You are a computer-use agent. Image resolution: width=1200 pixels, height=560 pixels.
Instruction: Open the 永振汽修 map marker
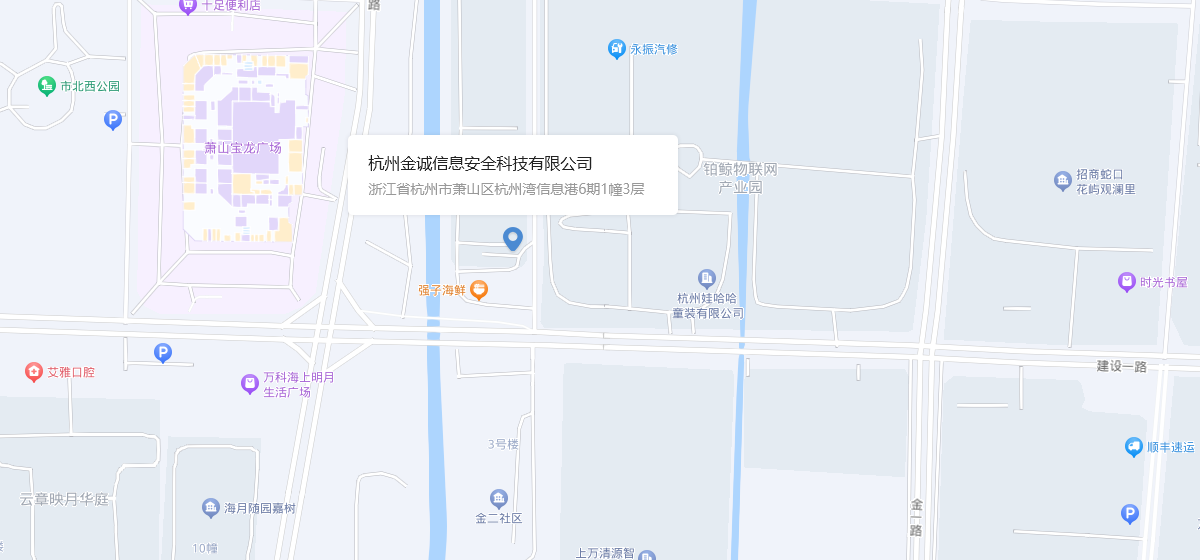tap(618, 48)
